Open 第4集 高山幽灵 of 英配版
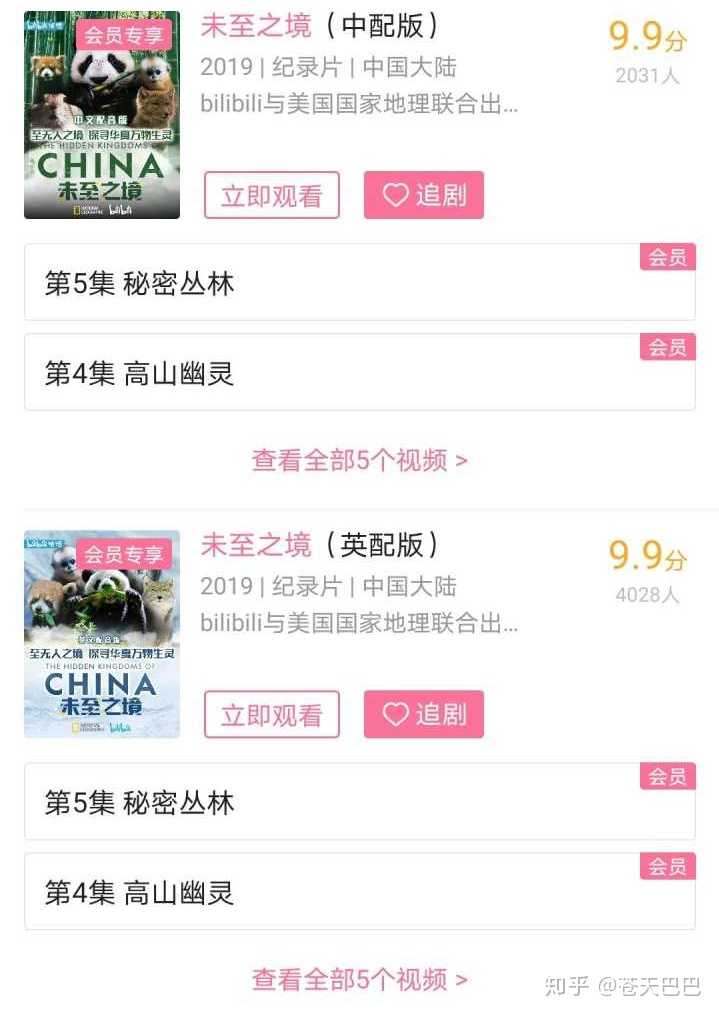 coord(359,892)
